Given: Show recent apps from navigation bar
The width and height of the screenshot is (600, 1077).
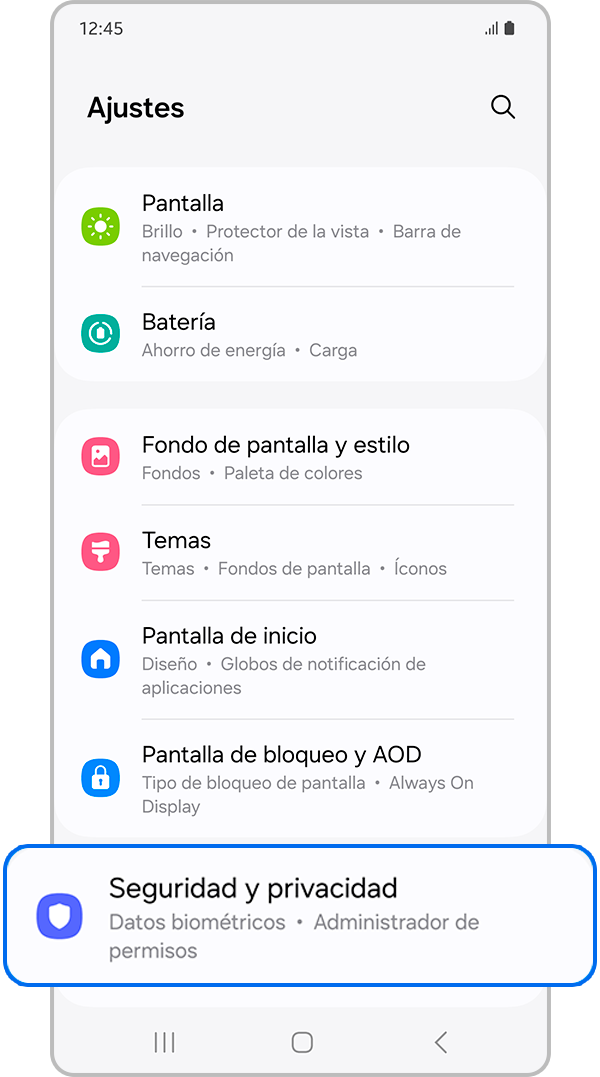Looking at the screenshot, I should 164,1042.
